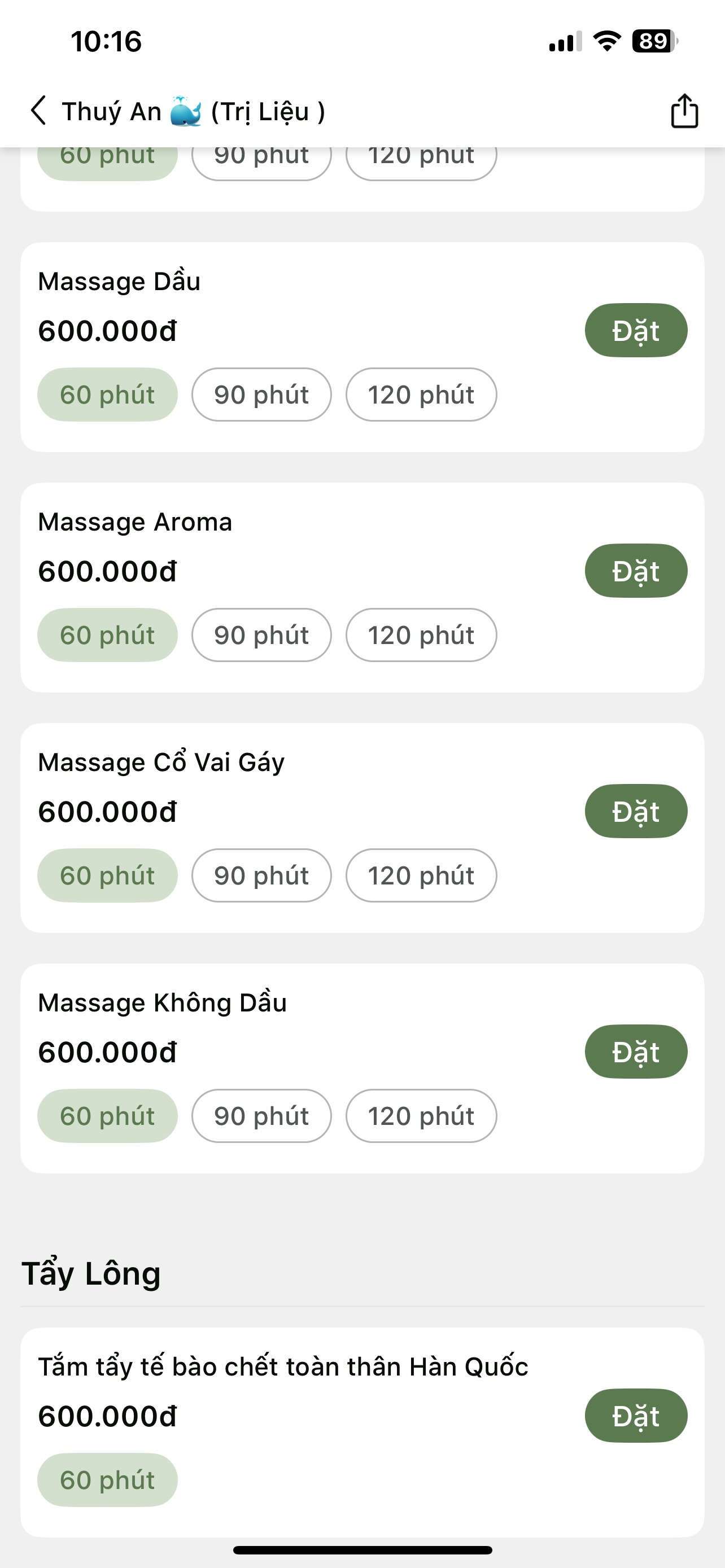Select 60 phút for Tắm tẩy tế bào chết
Image resolution: width=725 pixels, height=1568 pixels.
[107, 1480]
